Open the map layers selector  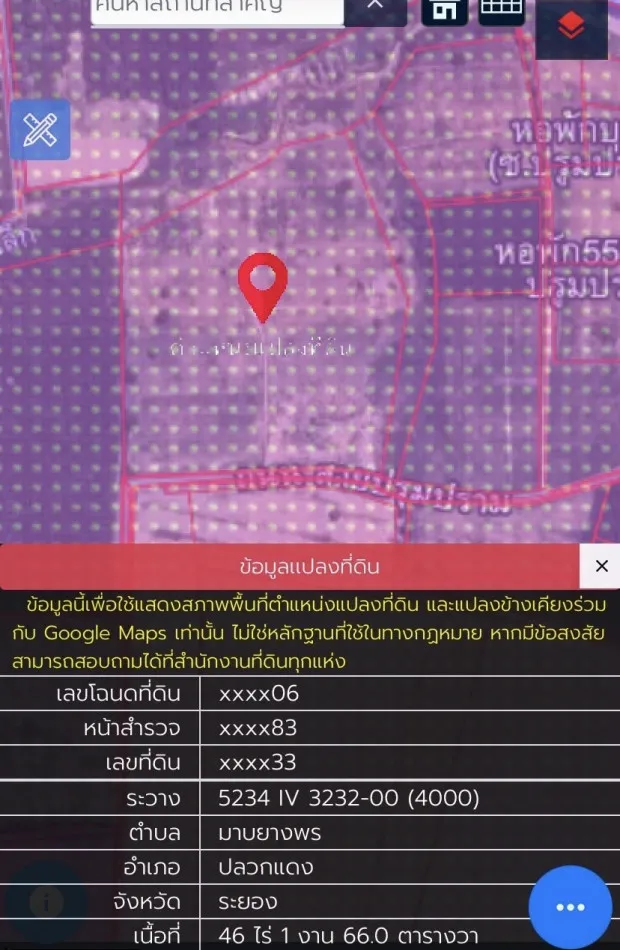(x=571, y=27)
